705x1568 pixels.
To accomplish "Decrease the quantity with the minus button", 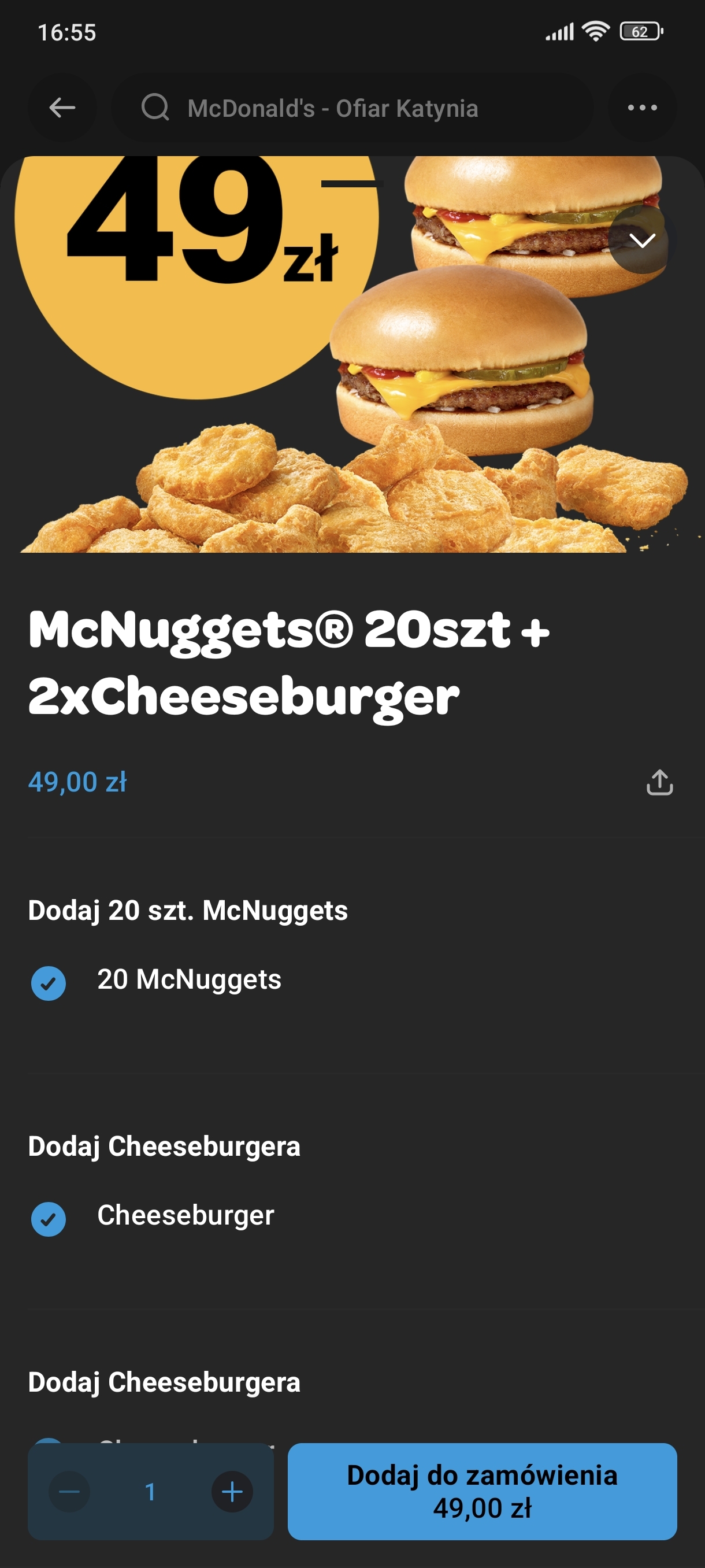I will (69, 1491).
